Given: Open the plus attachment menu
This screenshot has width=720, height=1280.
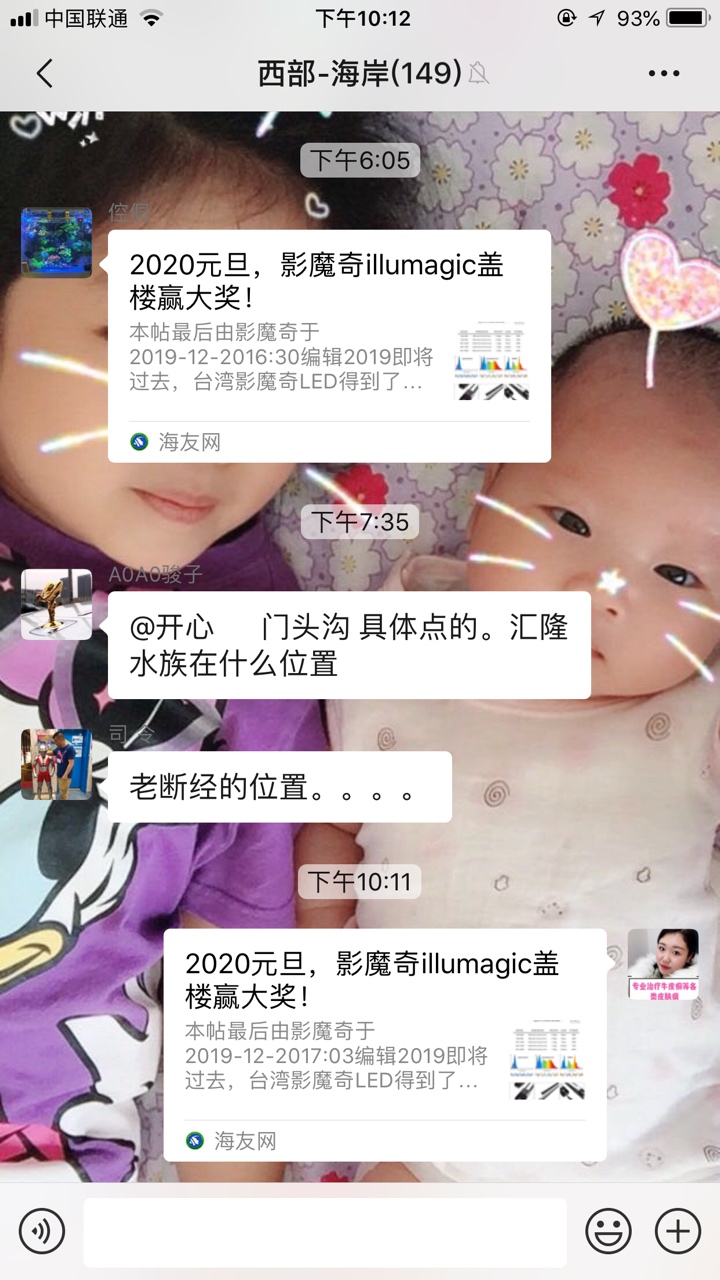Looking at the screenshot, I should 678,1230.
